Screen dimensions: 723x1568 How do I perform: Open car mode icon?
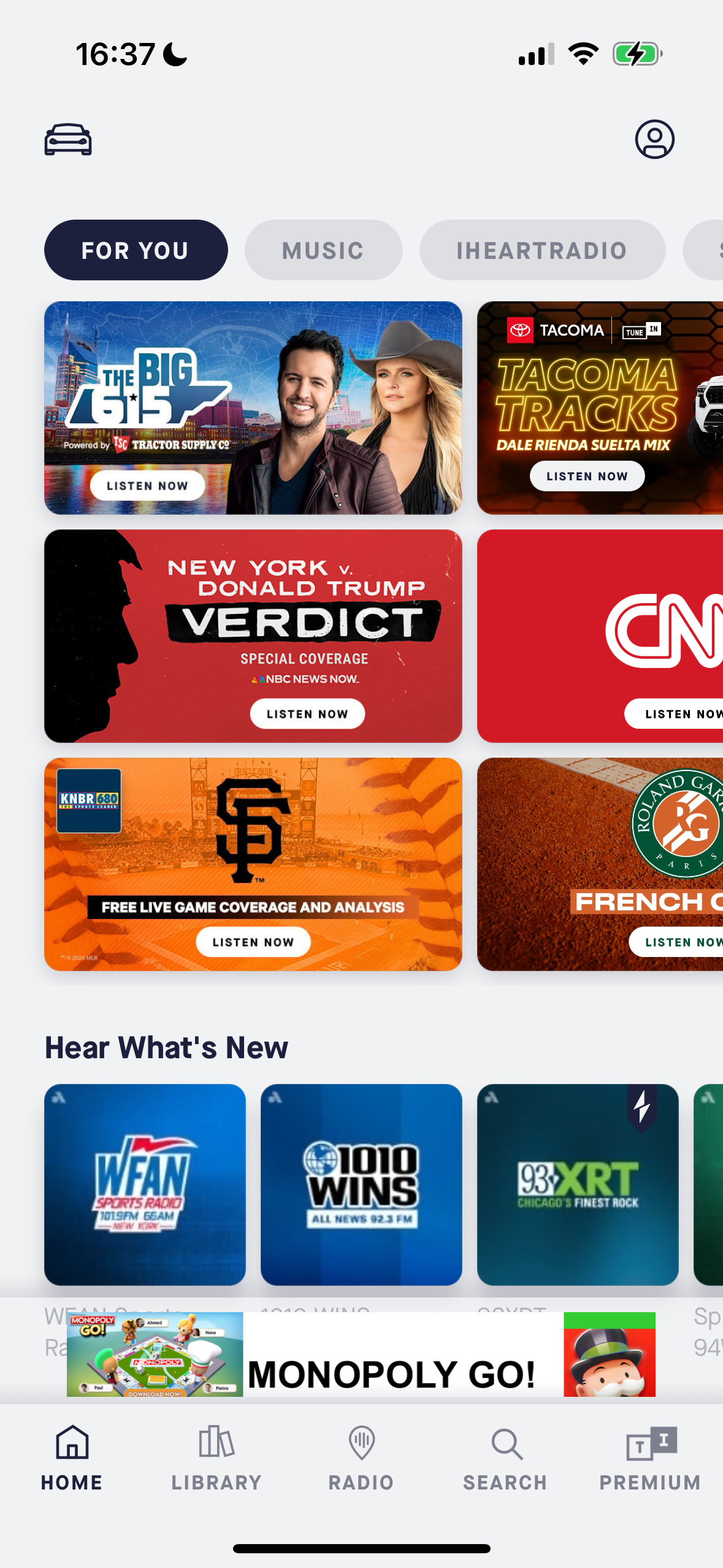point(68,139)
